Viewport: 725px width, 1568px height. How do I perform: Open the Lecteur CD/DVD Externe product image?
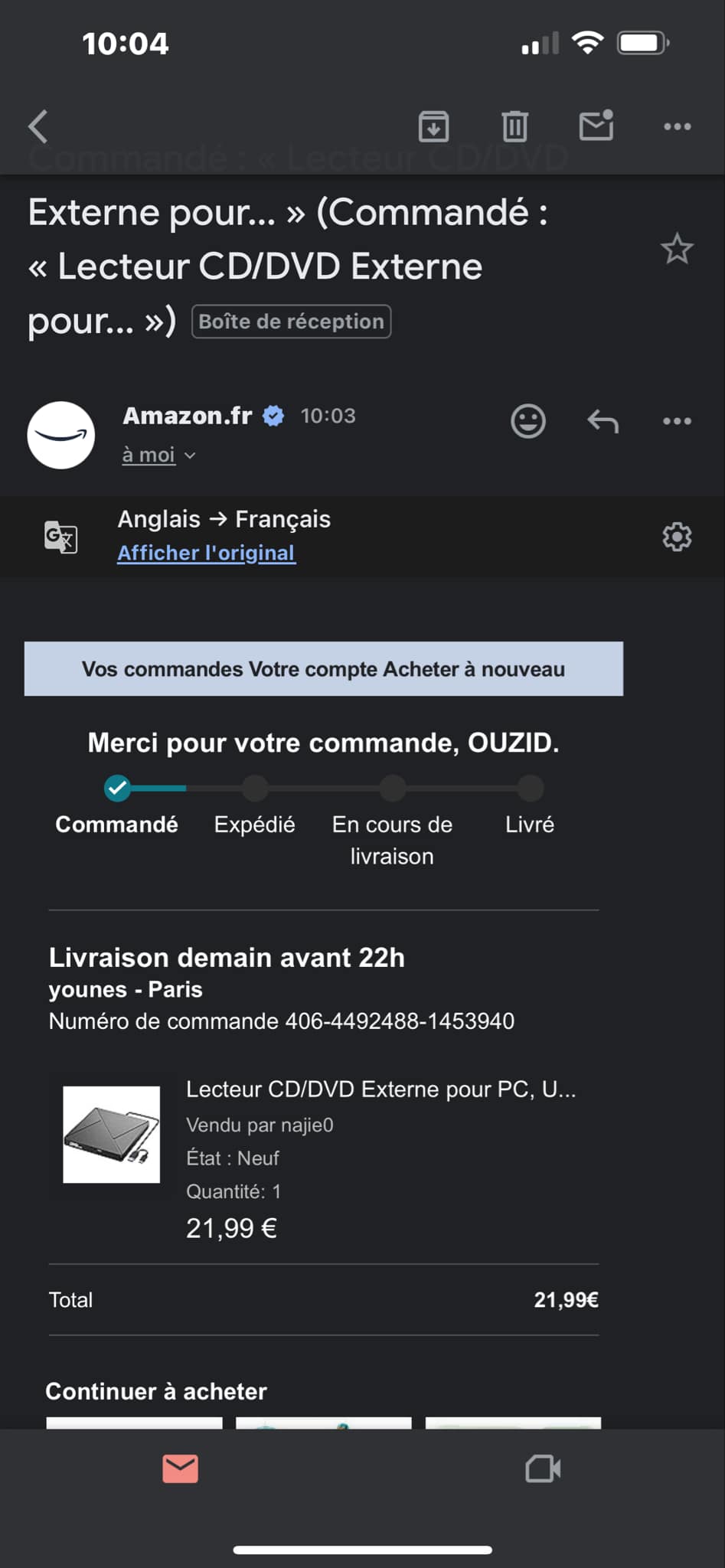click(x=112, y=1135)
